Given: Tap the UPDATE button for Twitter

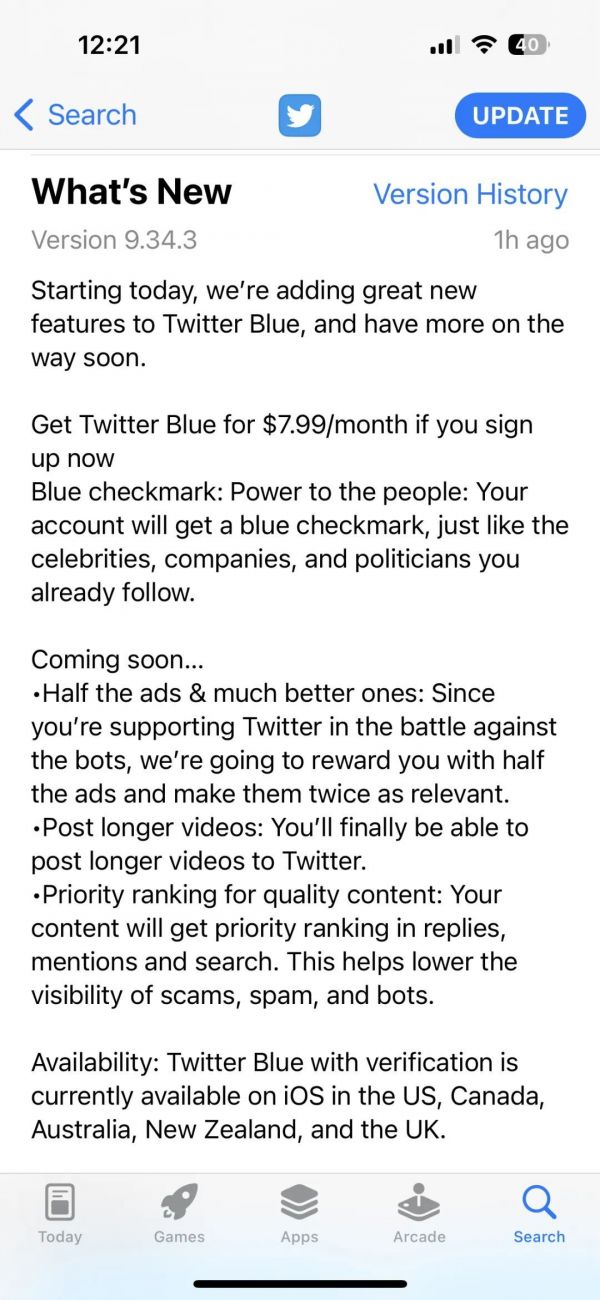Looking at the screenshot, I should coord(519,115).
